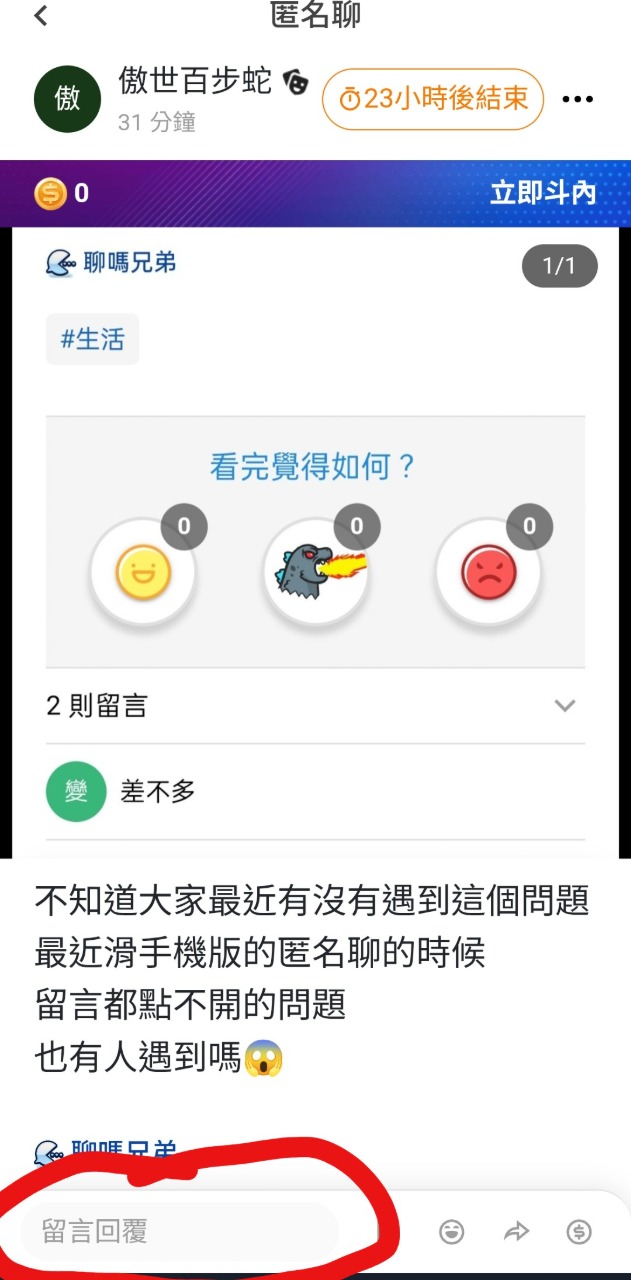Tap 立即斗內 to donate
631x1280 pixels.
click(x=542, y=193)
